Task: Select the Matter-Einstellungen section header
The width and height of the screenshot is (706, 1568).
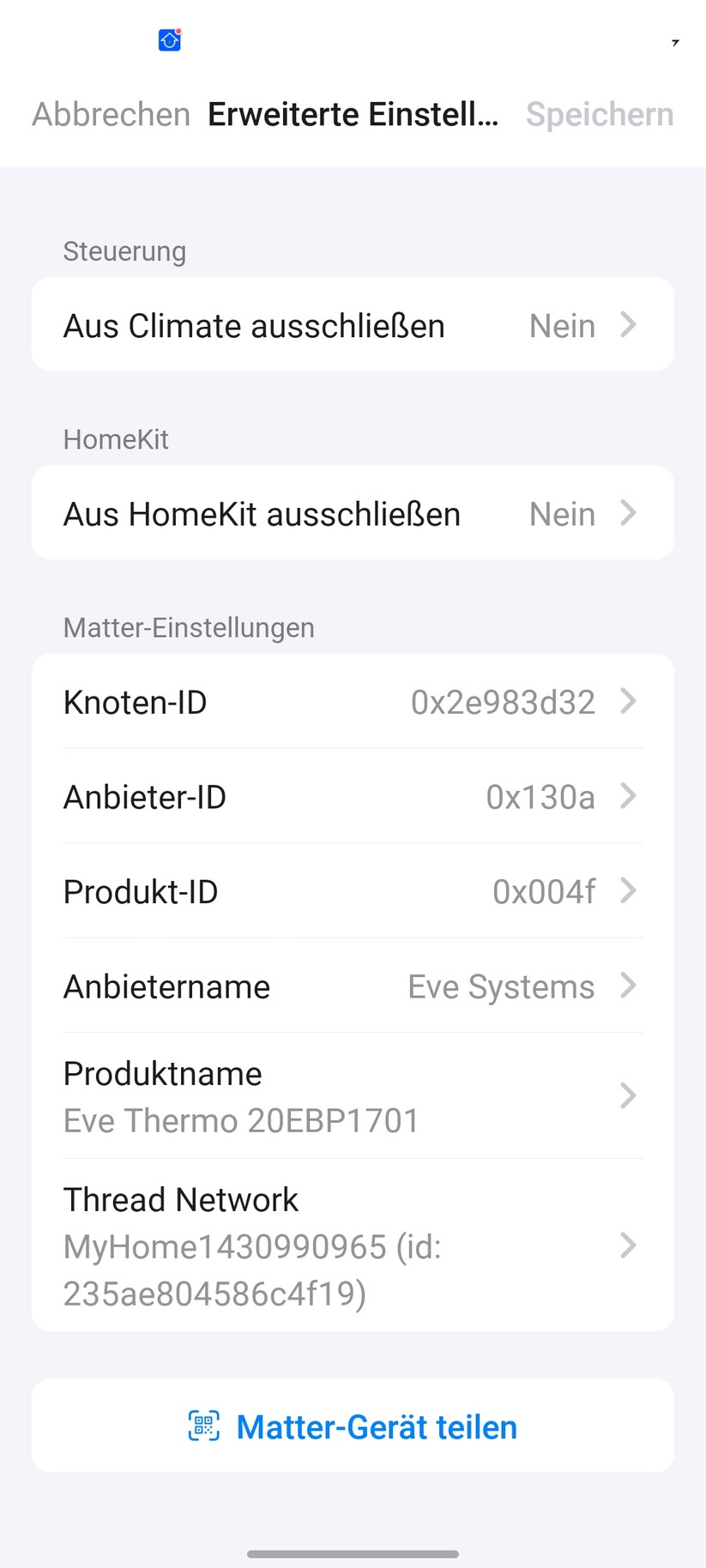Action: tap(188, 627)
